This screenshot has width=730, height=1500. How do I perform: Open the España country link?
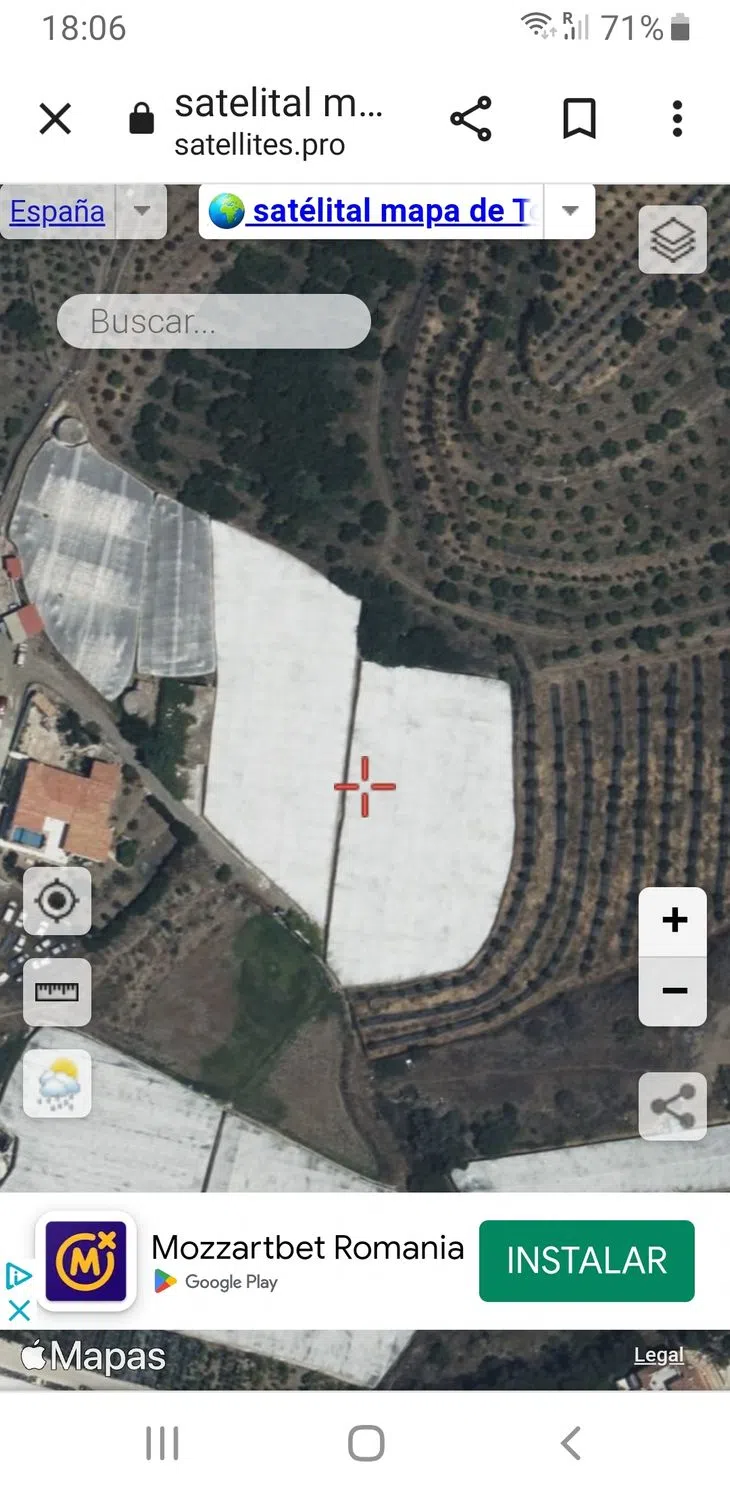coord(57,211)
